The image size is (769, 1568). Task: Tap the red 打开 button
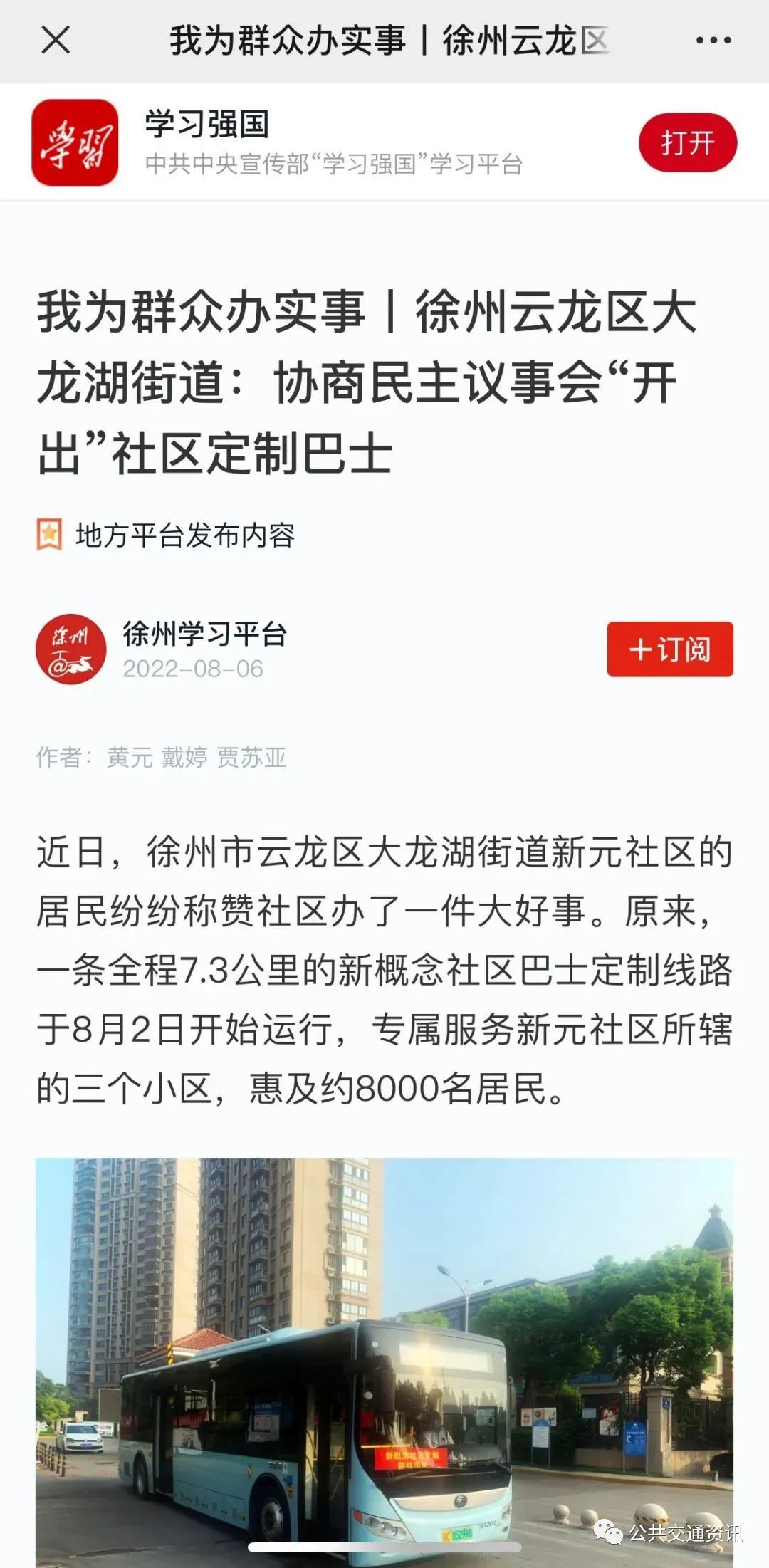tap(687, 142)
